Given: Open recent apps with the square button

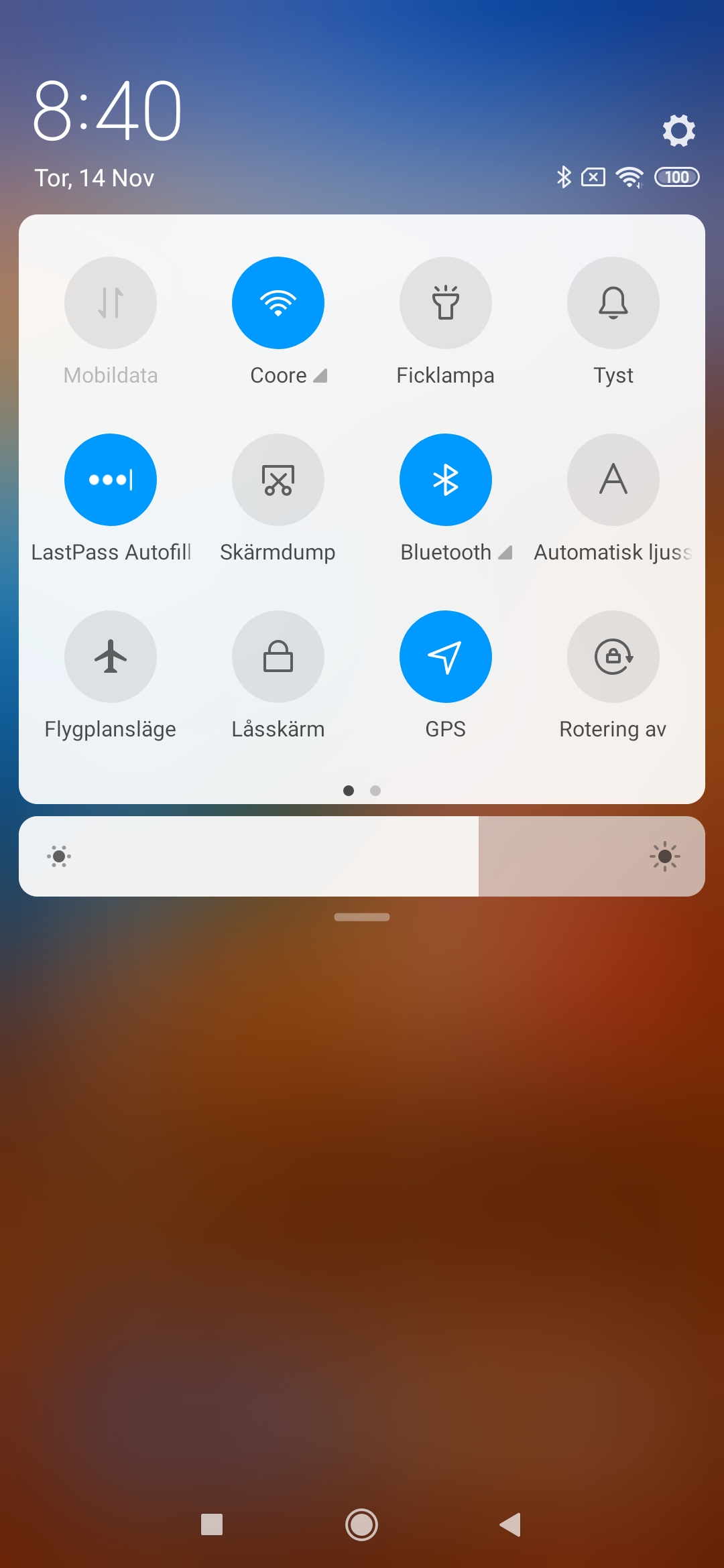Looking at the screenshot, I should coord(212,1525).
